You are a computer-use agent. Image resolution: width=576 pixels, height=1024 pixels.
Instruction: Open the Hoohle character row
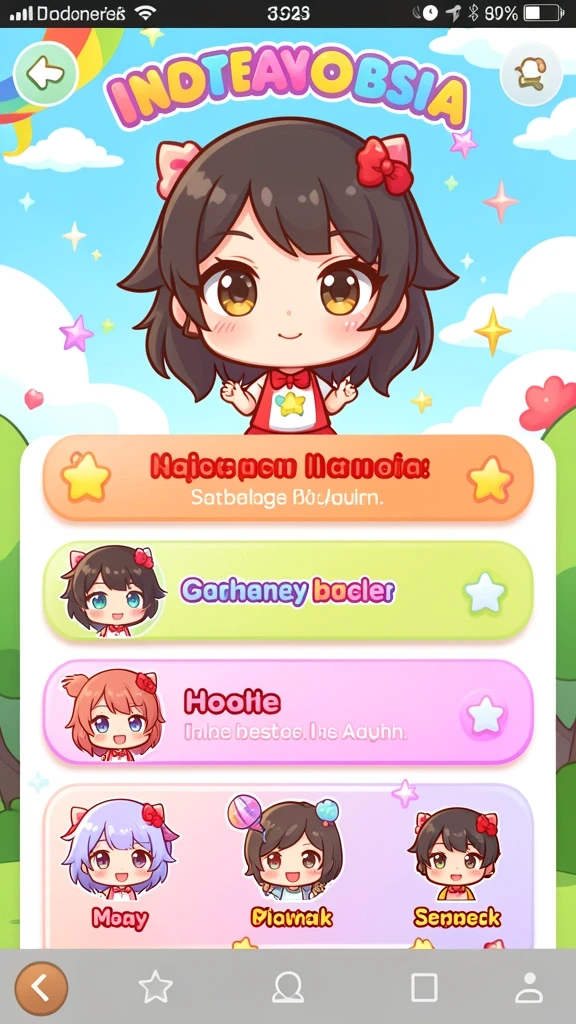point(288,712)
